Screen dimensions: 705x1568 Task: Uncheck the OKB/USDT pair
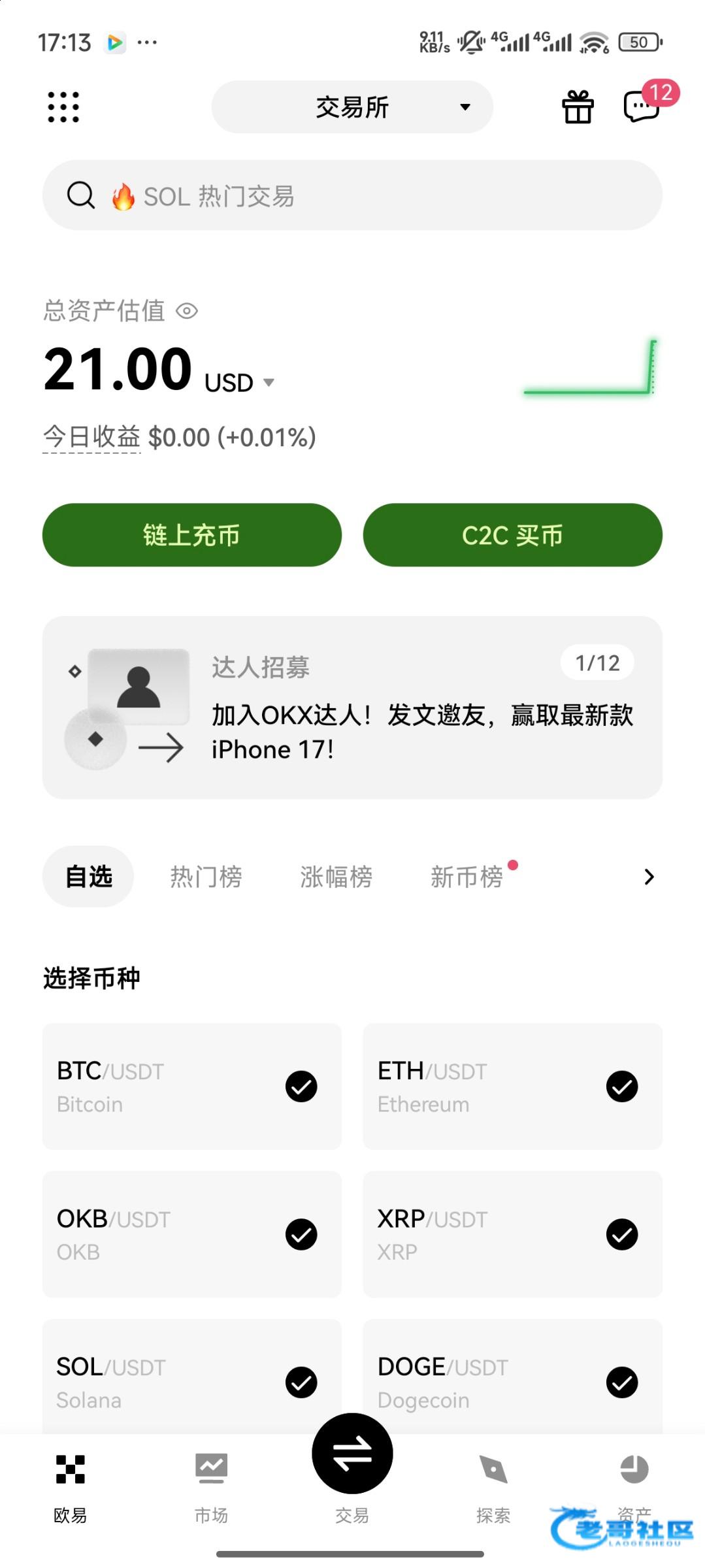pos(301,1234)
